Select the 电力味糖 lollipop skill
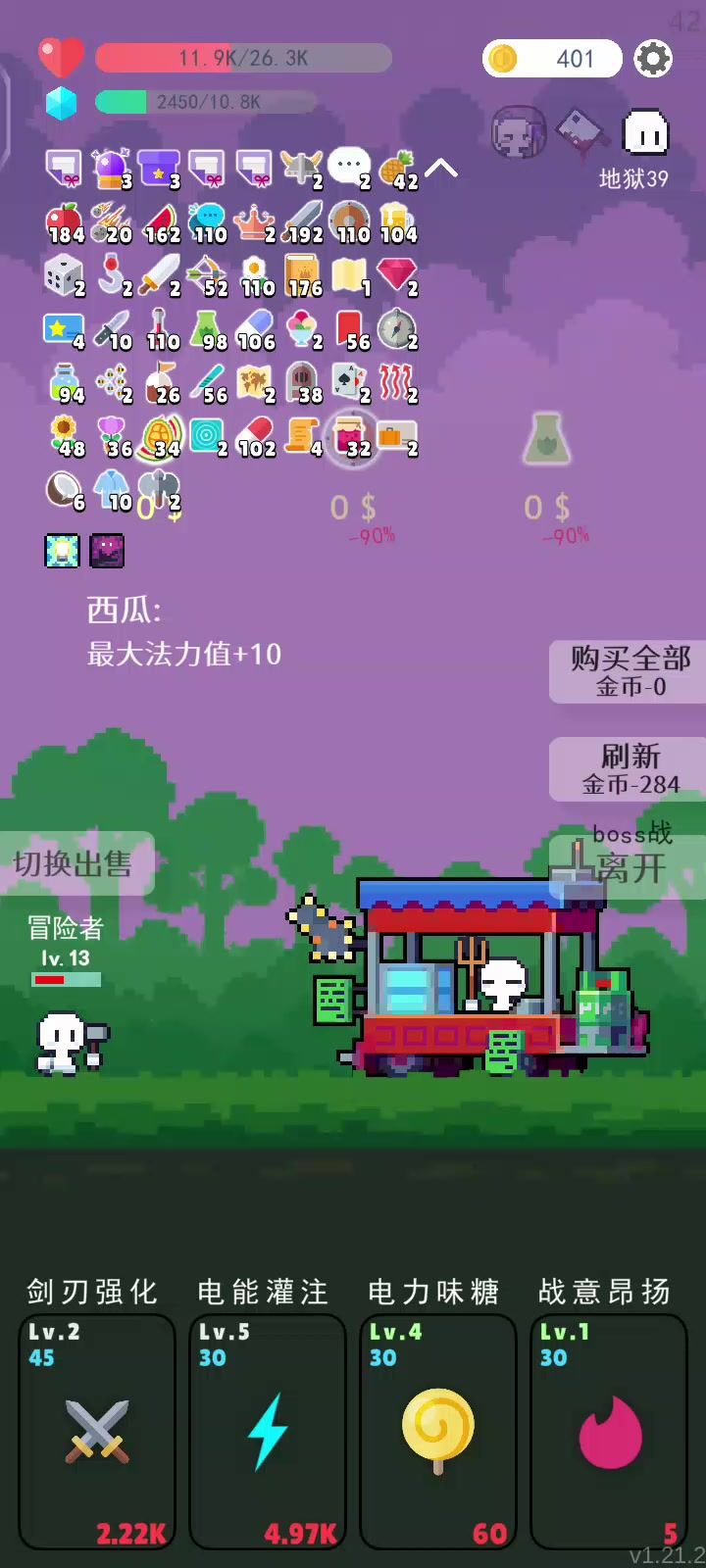706x1568 pixels. point(437,1431)
